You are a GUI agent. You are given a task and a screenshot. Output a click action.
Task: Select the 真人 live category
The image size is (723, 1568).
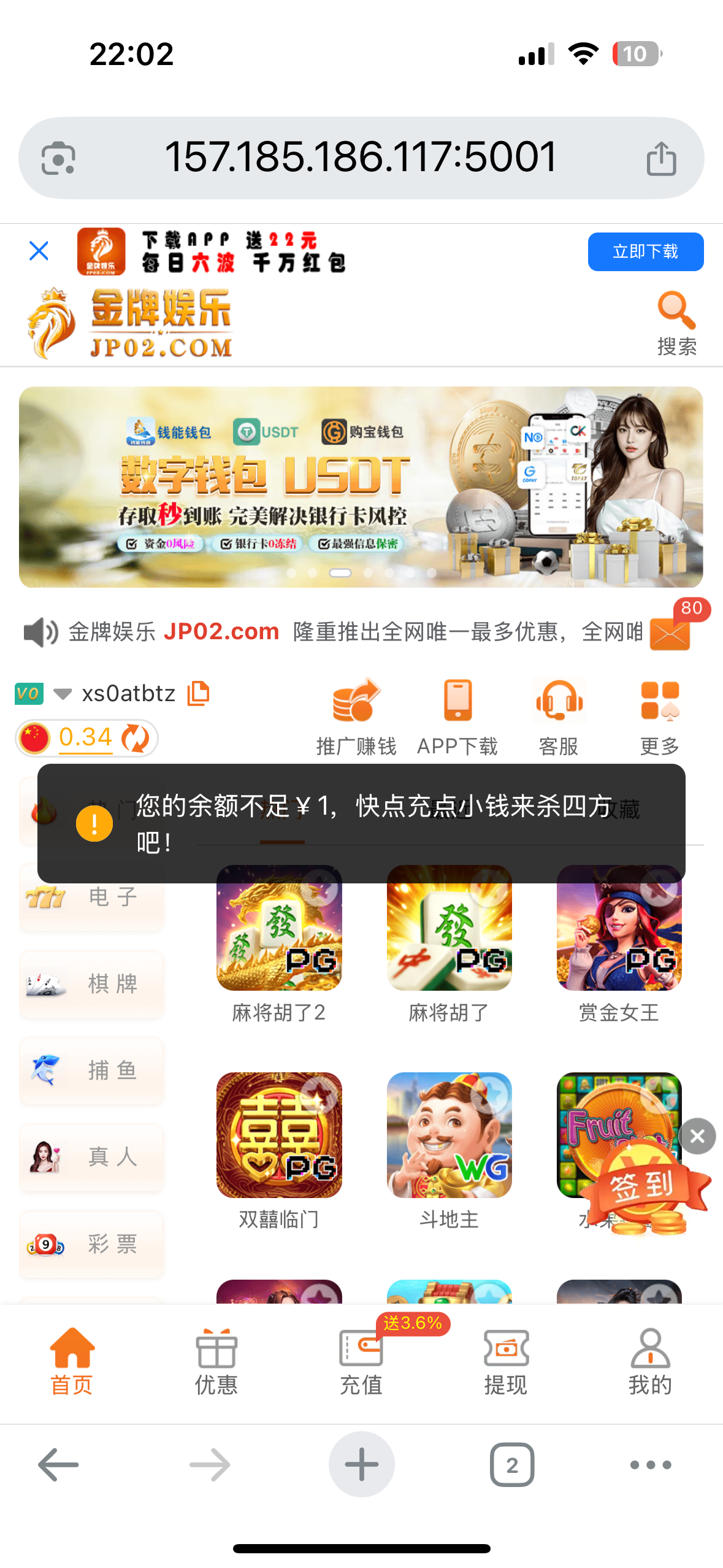tap(92, 1157)
